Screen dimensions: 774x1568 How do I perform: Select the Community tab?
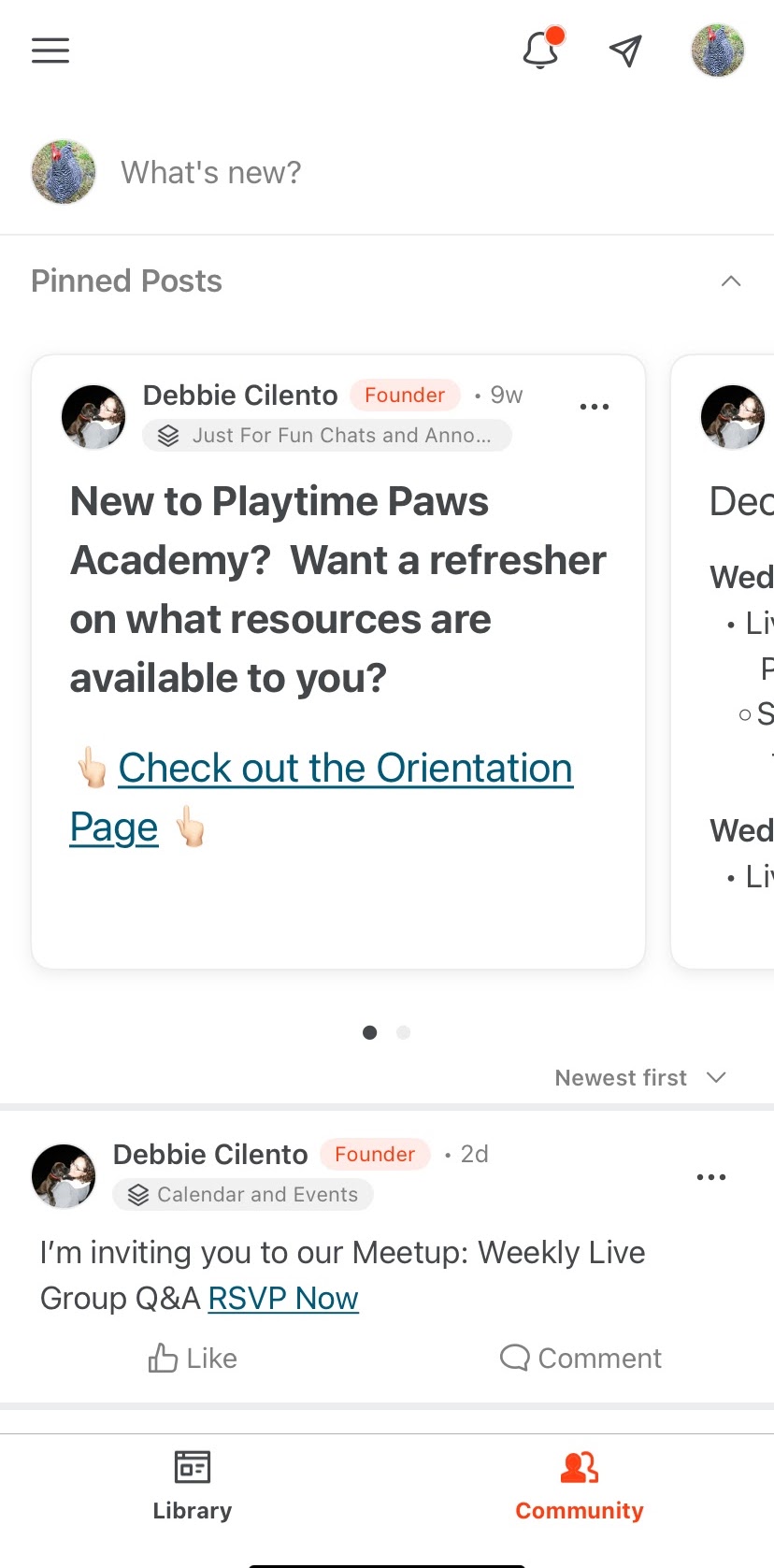580,1487
